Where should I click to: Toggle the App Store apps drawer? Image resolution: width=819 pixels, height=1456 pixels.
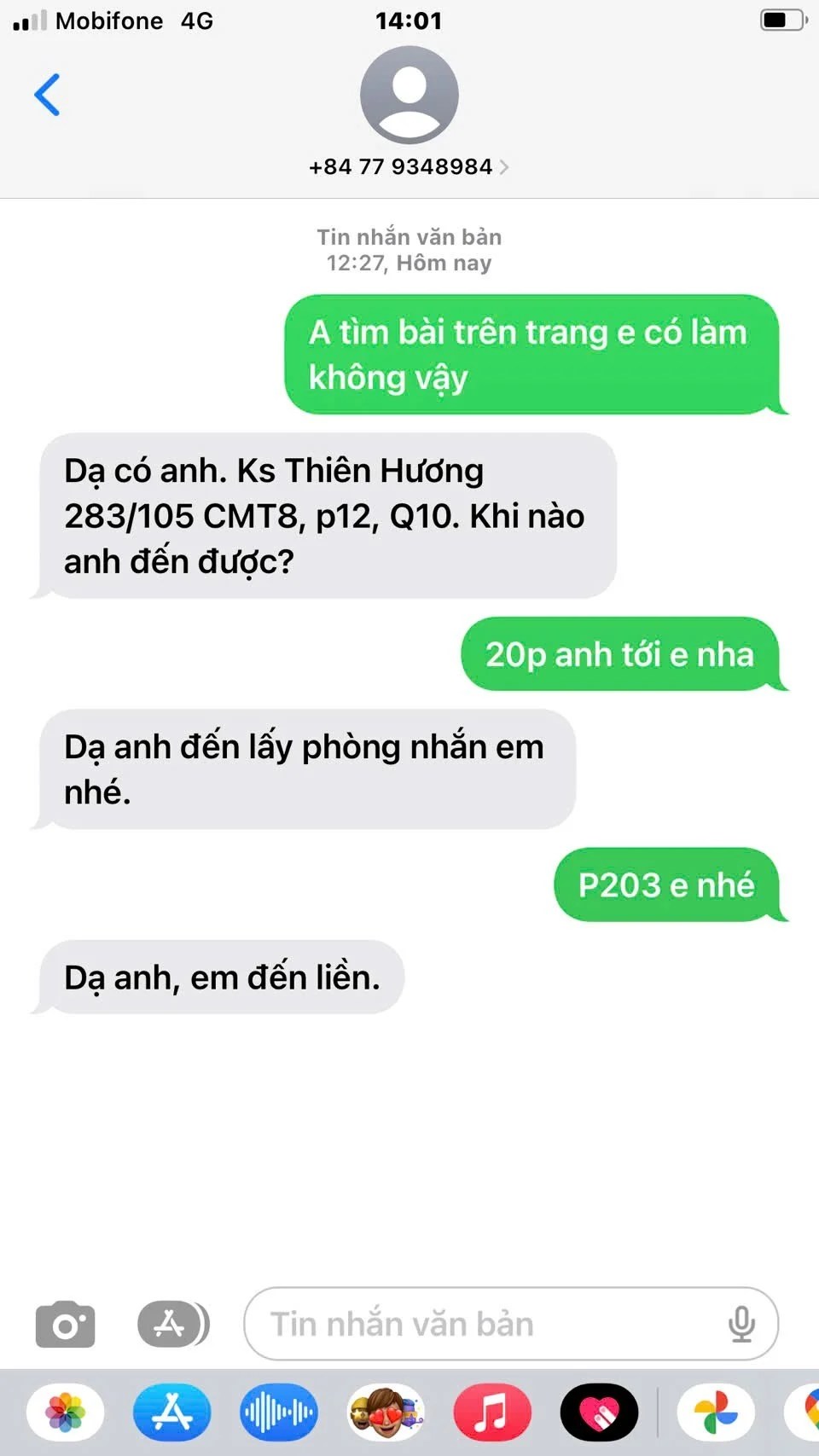tap(172, 1325)
